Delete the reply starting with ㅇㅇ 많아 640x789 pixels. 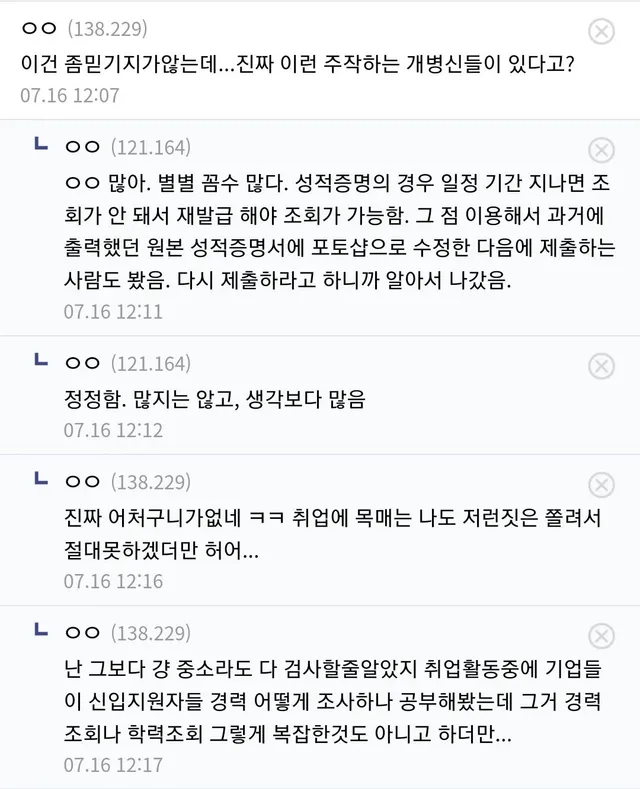601,150
